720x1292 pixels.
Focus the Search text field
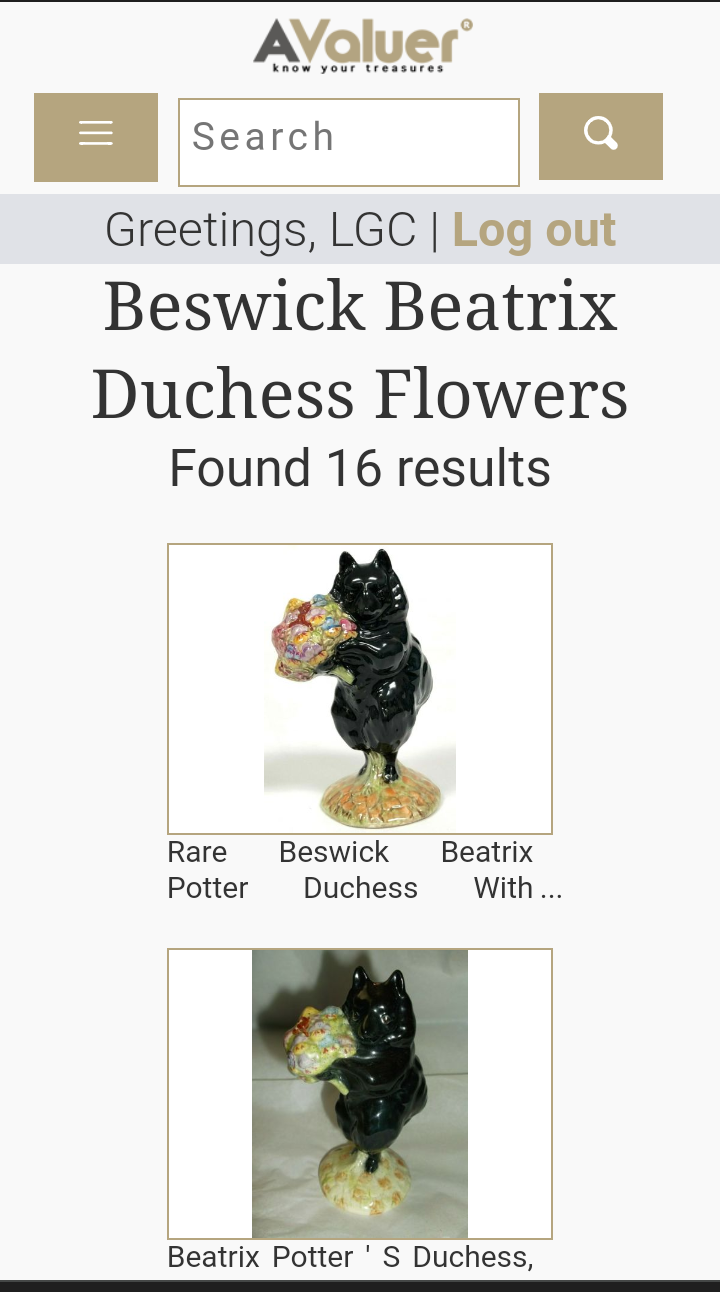click(348, 142)
